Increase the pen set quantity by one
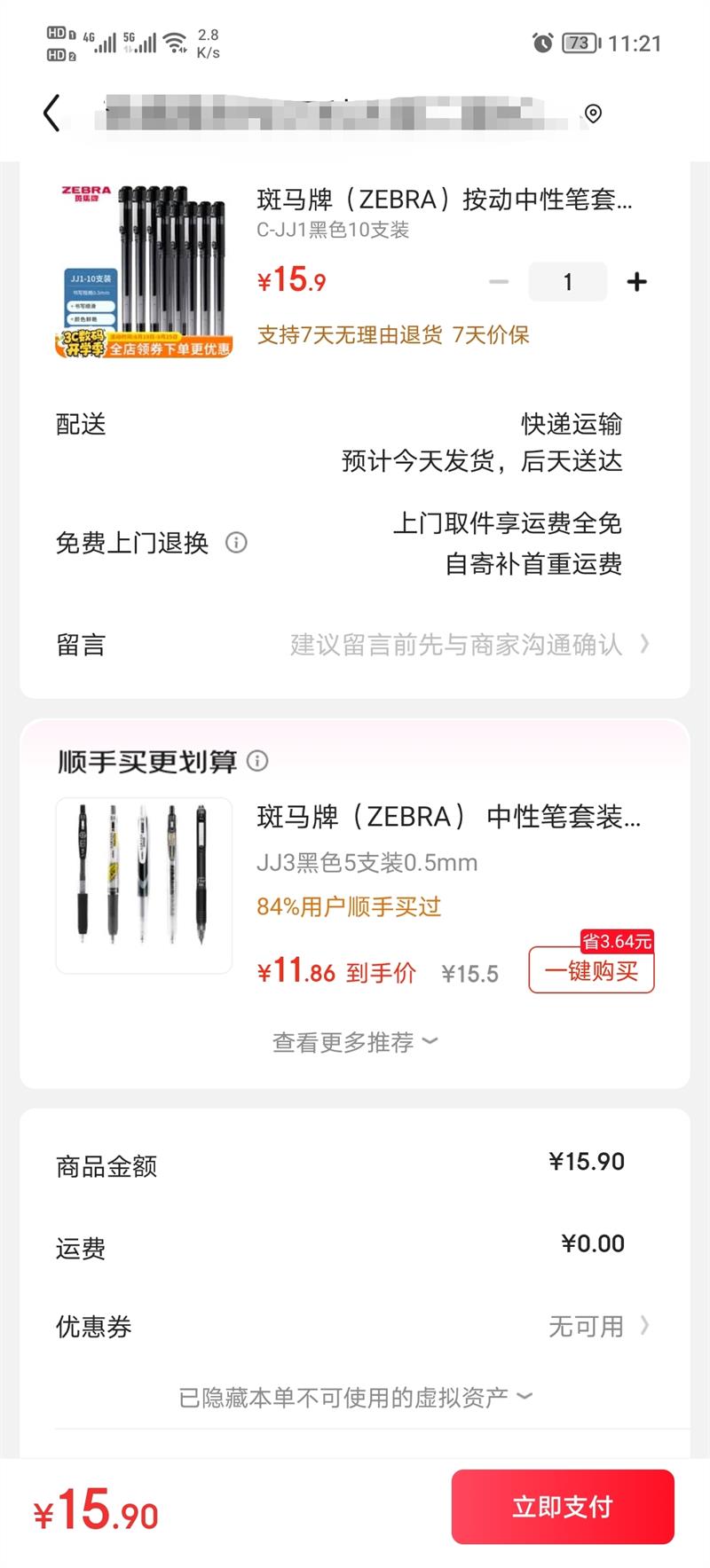Screen dimensions: 710x1568 coord(636,282)
